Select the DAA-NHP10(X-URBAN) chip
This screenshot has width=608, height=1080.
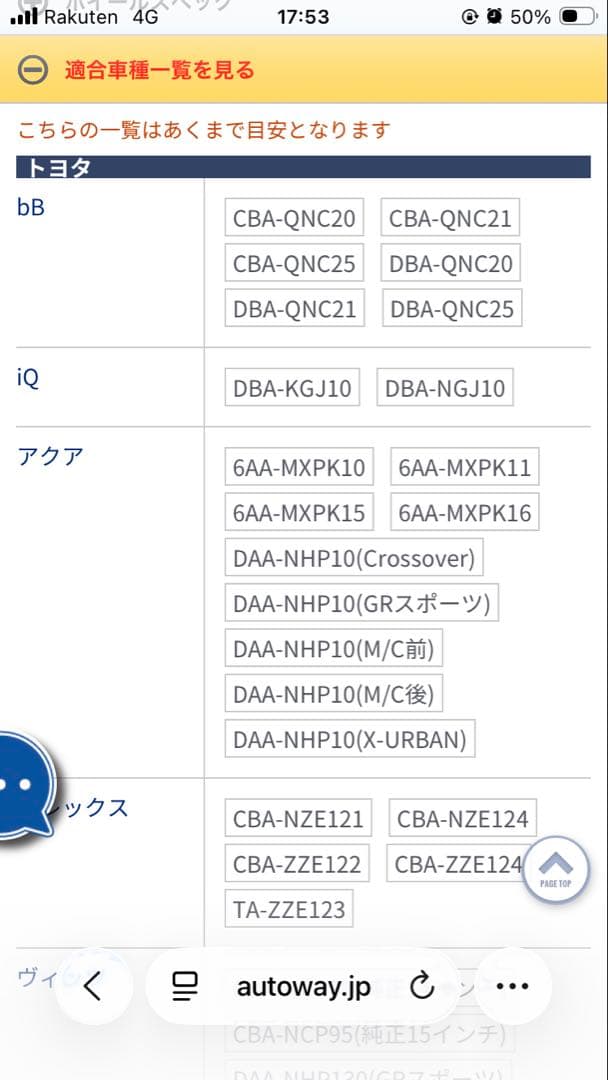350,740
